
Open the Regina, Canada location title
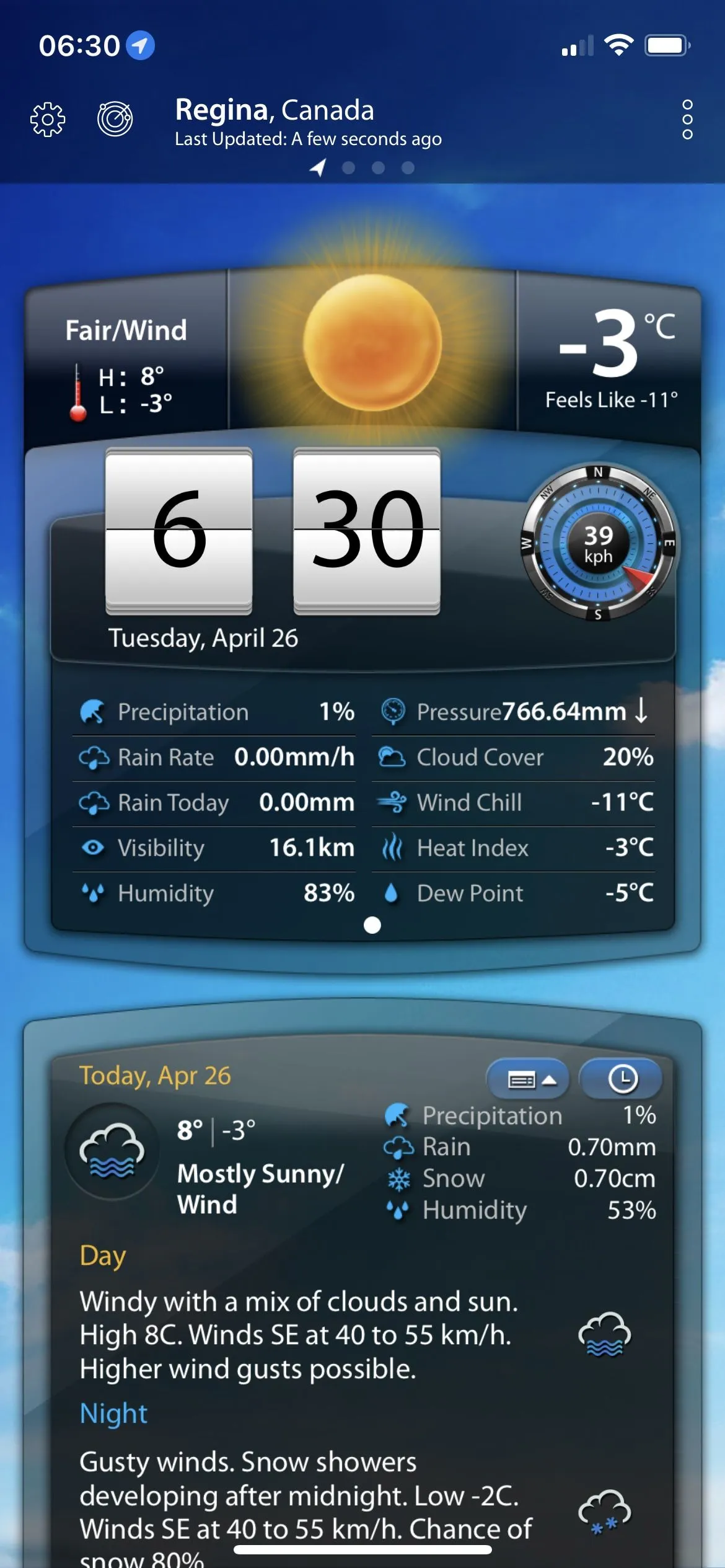pos(275,110)
